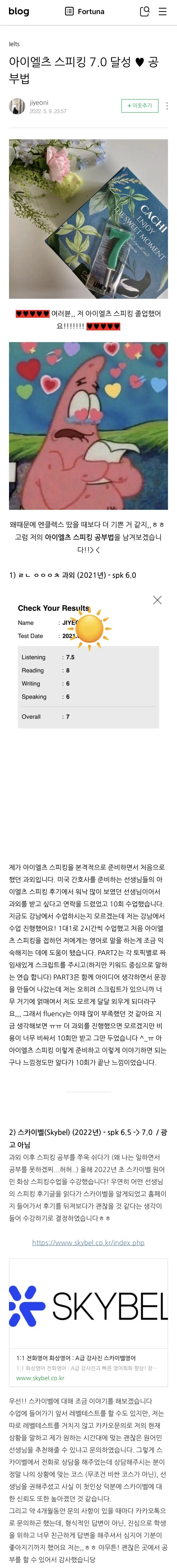
Task: Open the Ielts category
Action: coord(14,44)
